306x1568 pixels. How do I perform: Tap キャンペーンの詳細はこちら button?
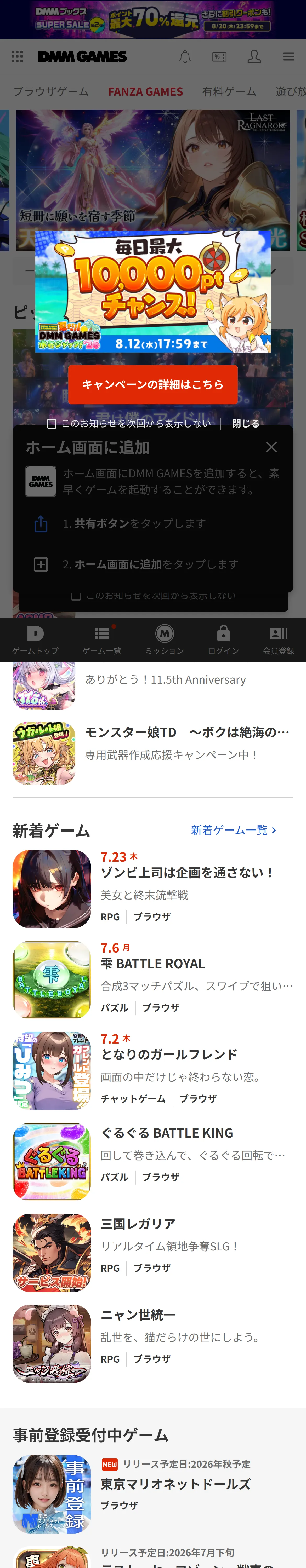[153, 384]
